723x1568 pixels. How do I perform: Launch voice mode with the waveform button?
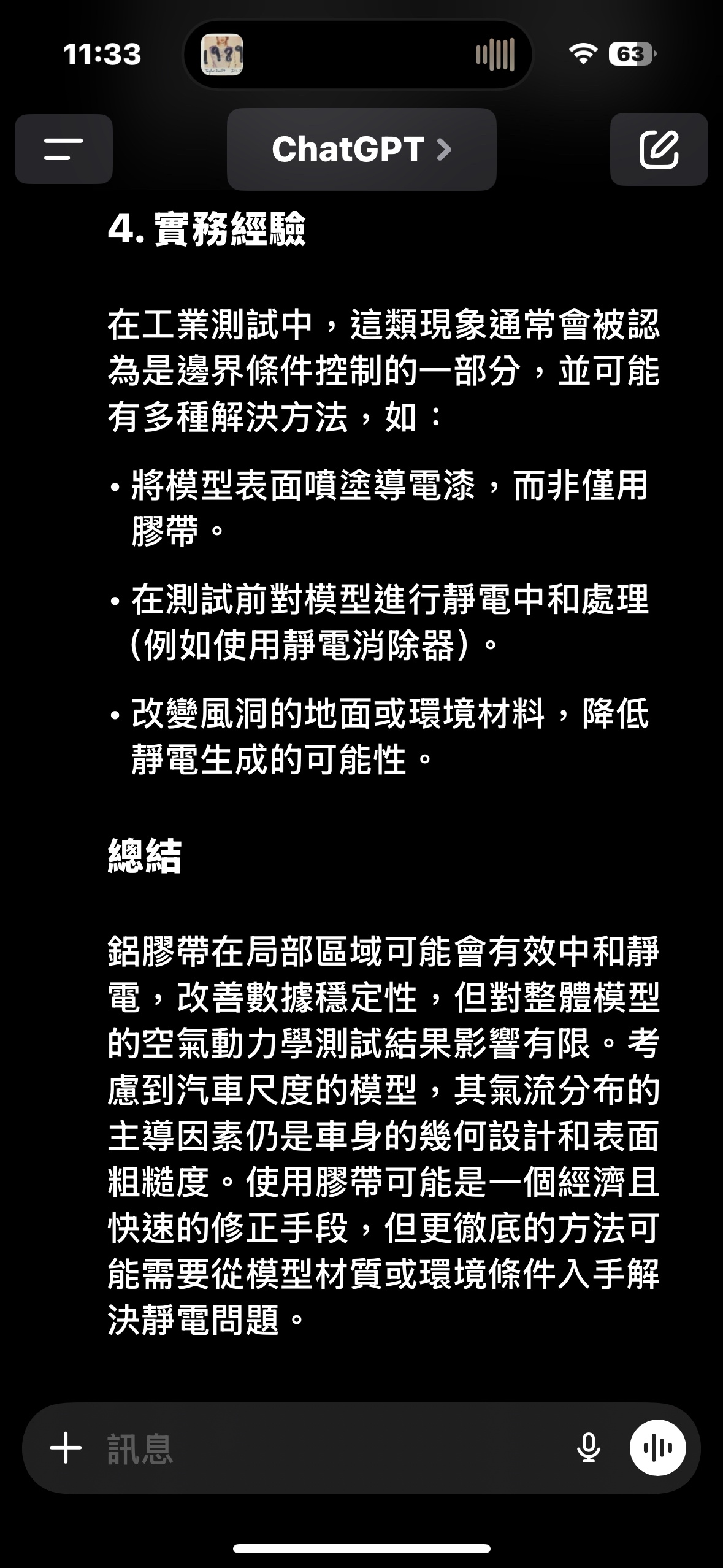pyautogui.click(x=657, y=1448)
